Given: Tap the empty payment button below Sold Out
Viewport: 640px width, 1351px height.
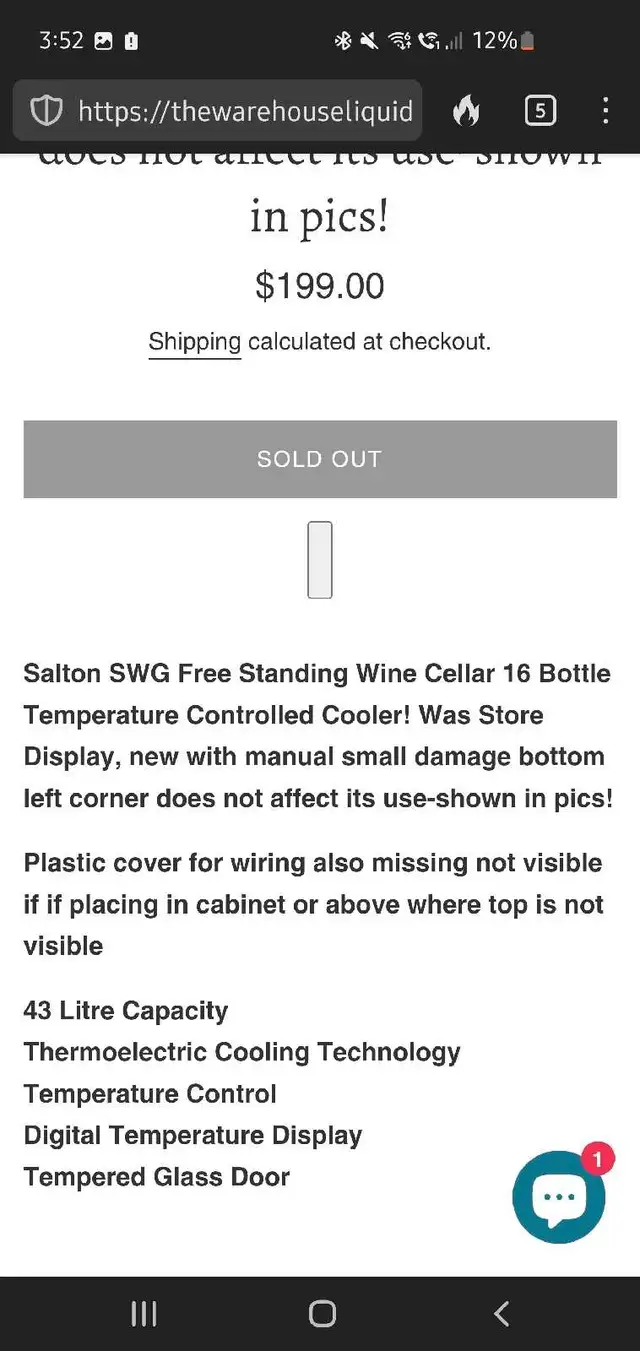Looking at the screenshot, I should [x=320, y=560].
